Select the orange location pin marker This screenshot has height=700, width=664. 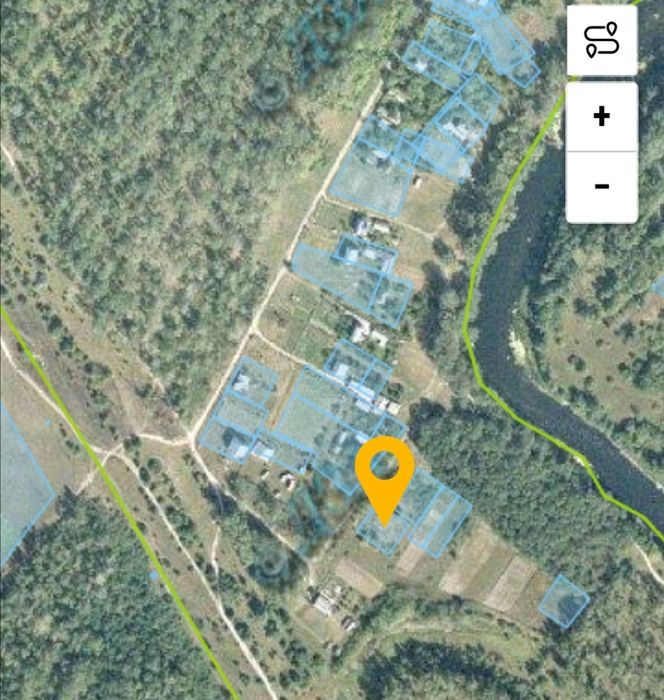tap(385, 474)
